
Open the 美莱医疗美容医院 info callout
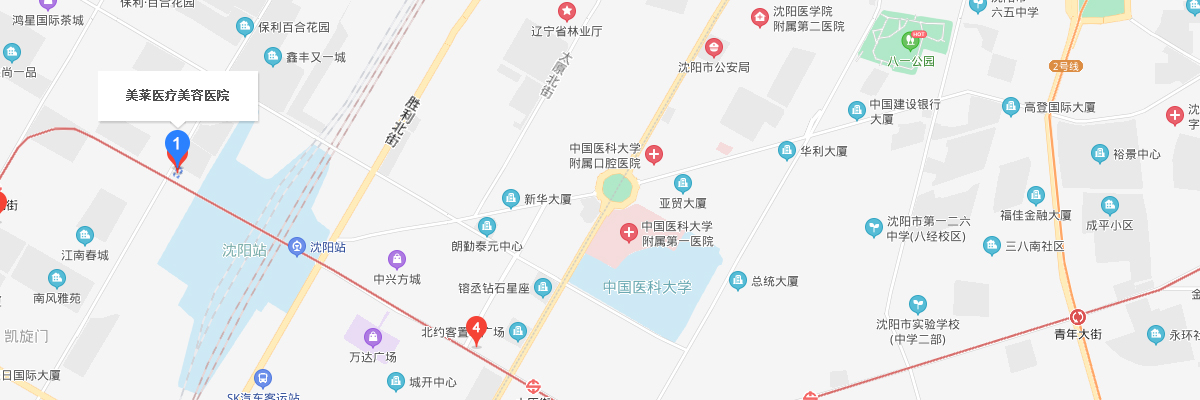pyautogui.click(x=177, y=96)
